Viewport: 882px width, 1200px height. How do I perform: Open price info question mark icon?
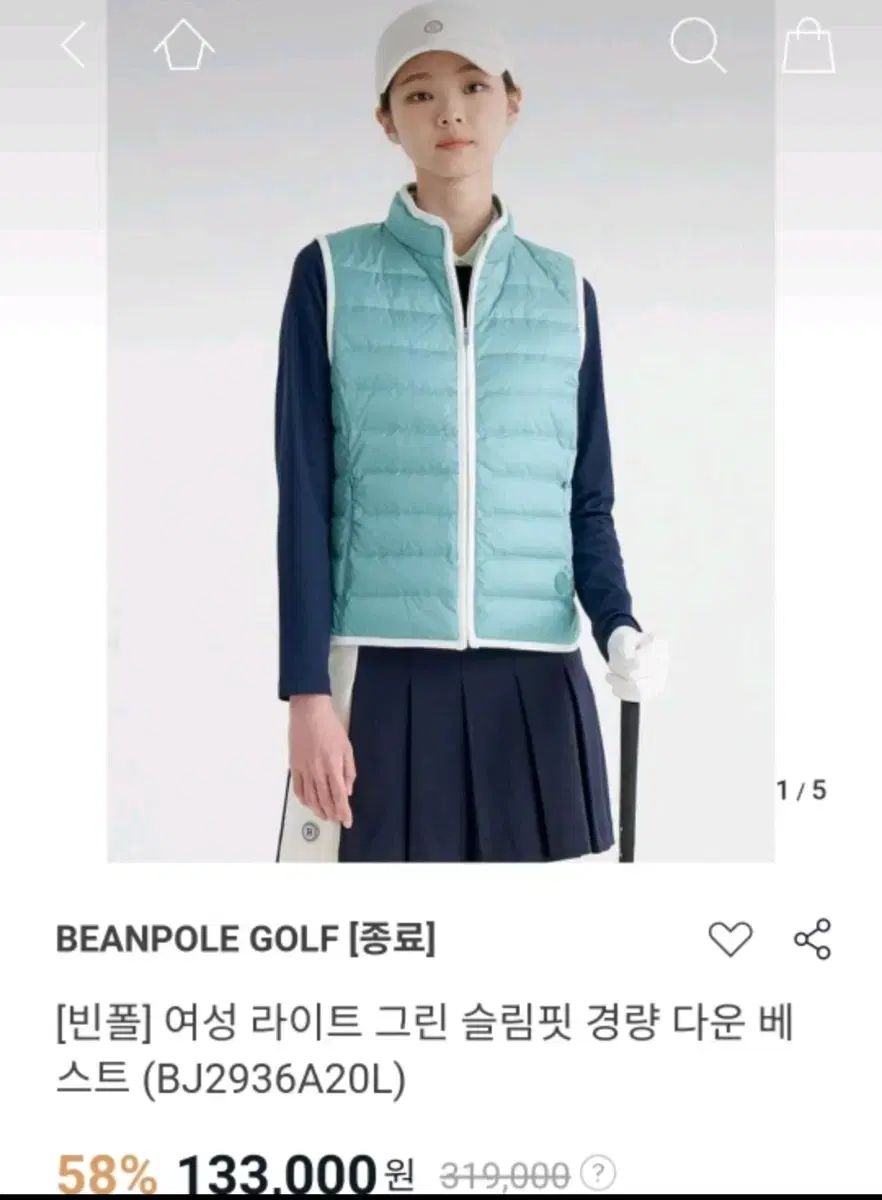tap(598, 1172)
